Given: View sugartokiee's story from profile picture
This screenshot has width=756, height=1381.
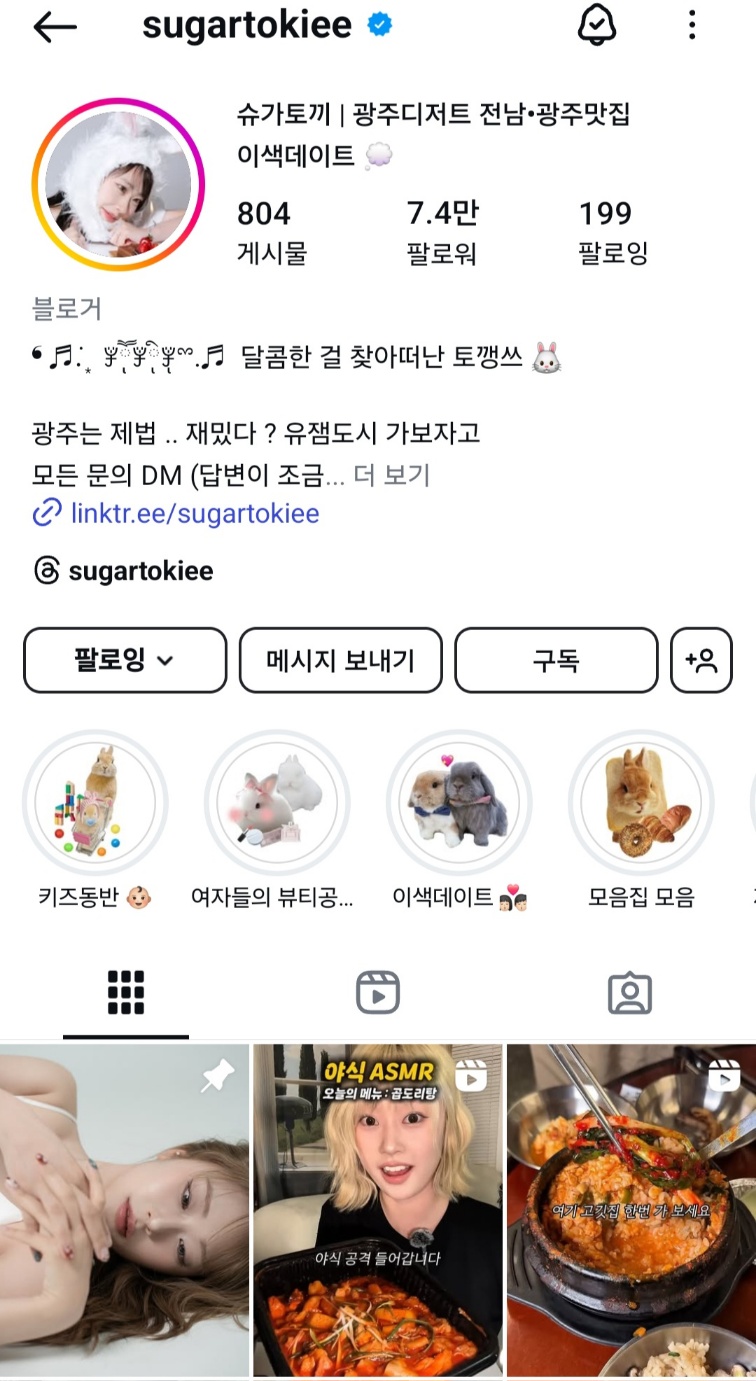Looking at the screenshot, I should pos(118,184).
